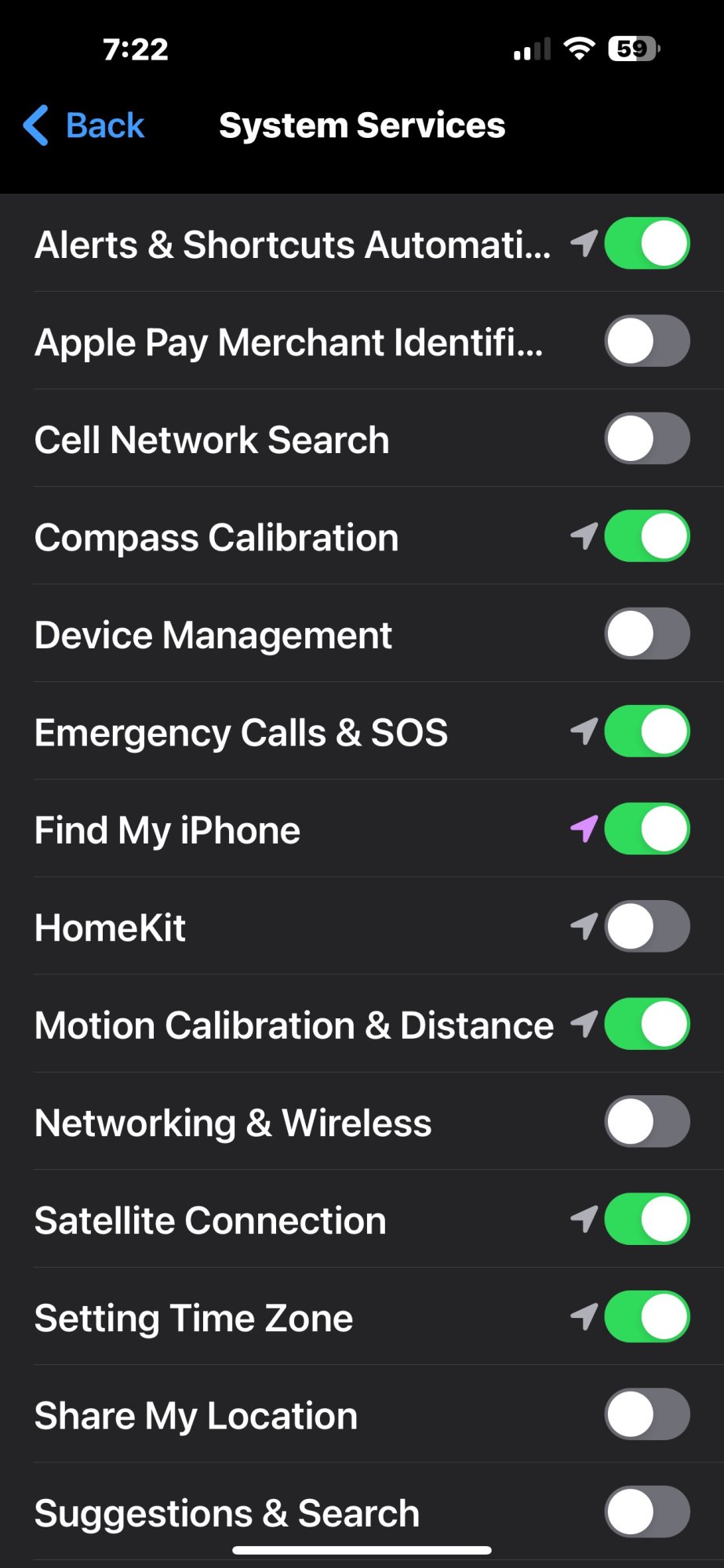The image size is (724, 1568).
Task: Turn on the HomeKit switch
Action: coord(647,927)
